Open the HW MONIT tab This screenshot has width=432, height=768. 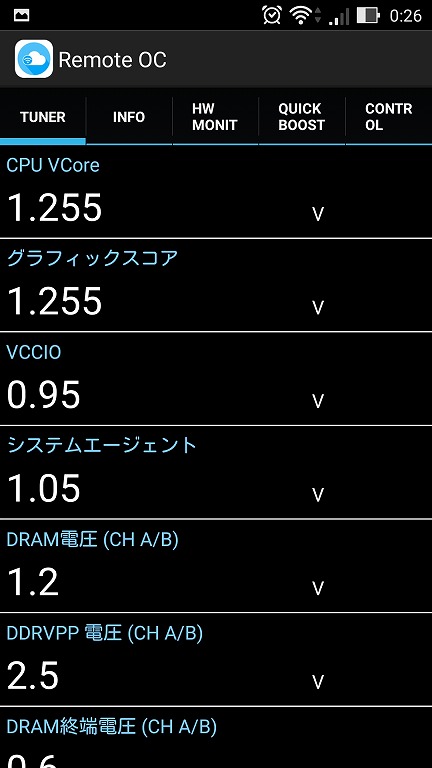(x=216, y=117)
